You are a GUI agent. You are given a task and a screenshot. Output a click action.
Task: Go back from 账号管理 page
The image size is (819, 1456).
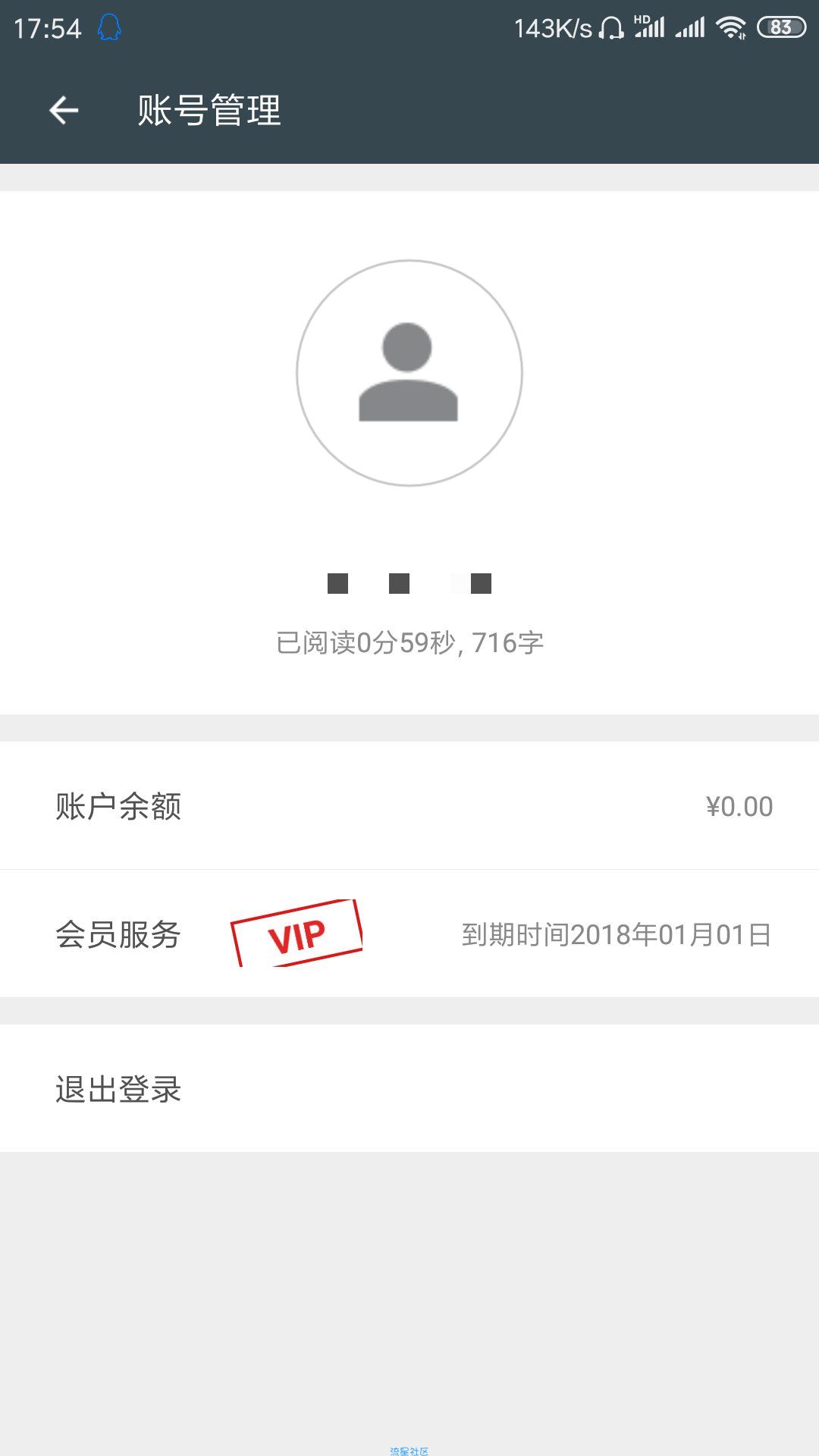click(x=64, y=111)
